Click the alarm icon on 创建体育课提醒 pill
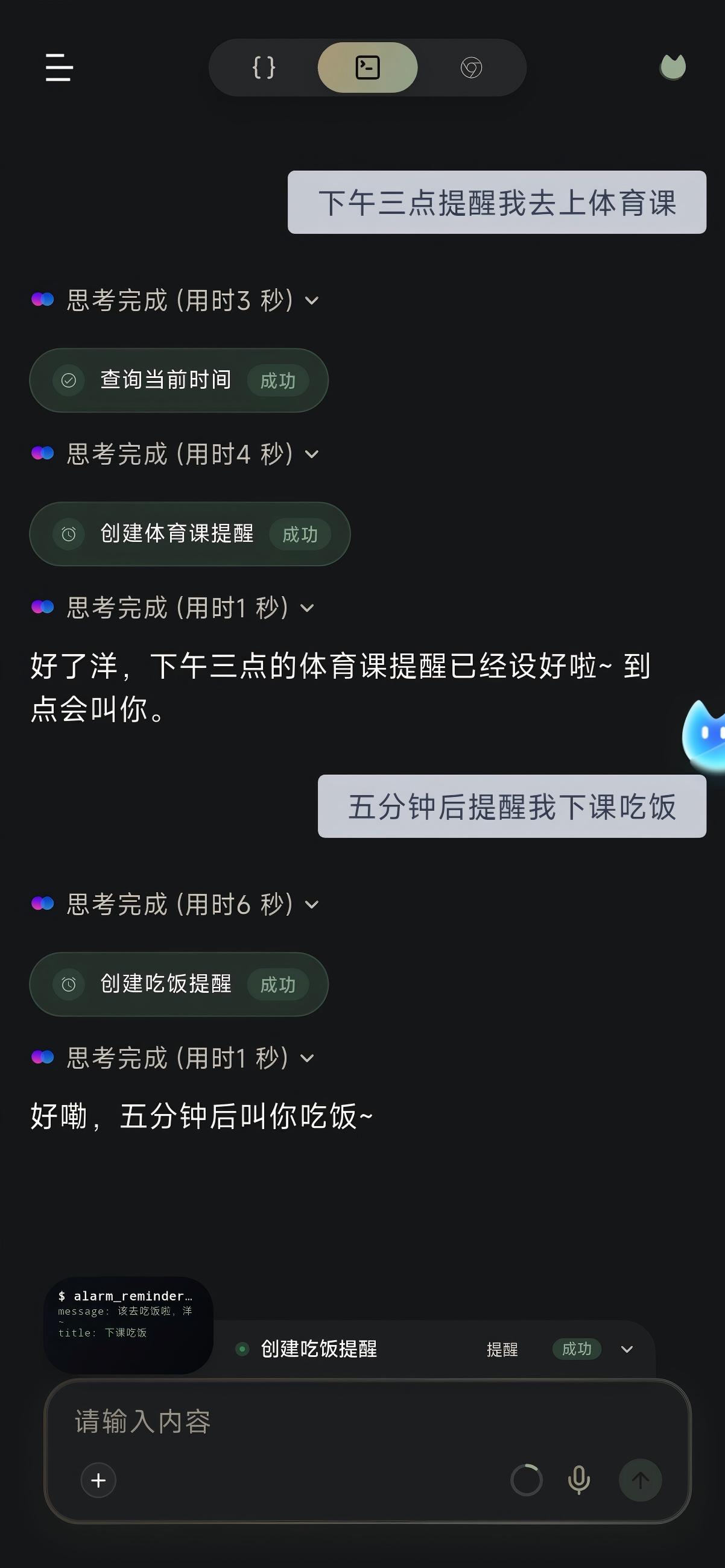725x1568 pixels. pos(69,535)
